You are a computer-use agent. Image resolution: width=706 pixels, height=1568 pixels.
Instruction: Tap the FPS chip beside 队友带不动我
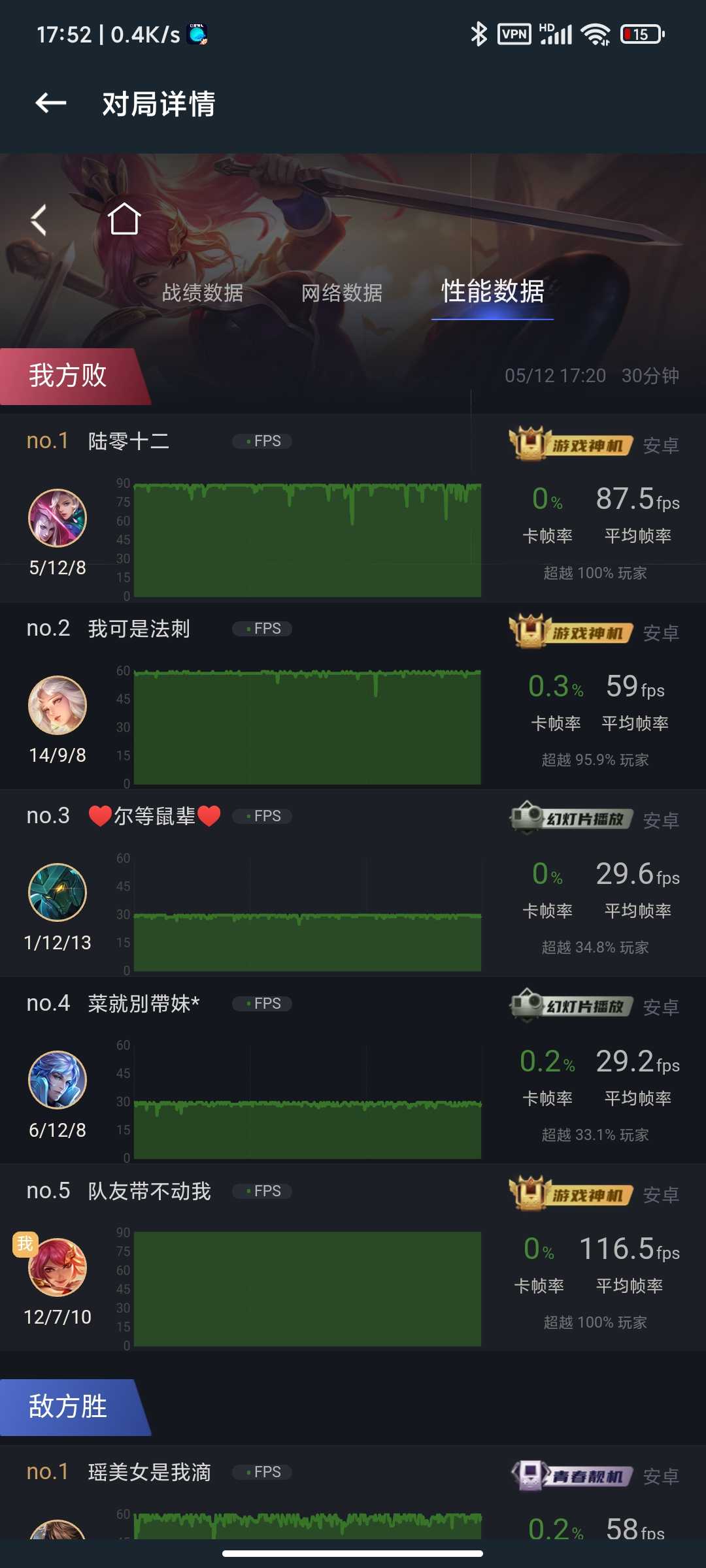point(262,1191)
